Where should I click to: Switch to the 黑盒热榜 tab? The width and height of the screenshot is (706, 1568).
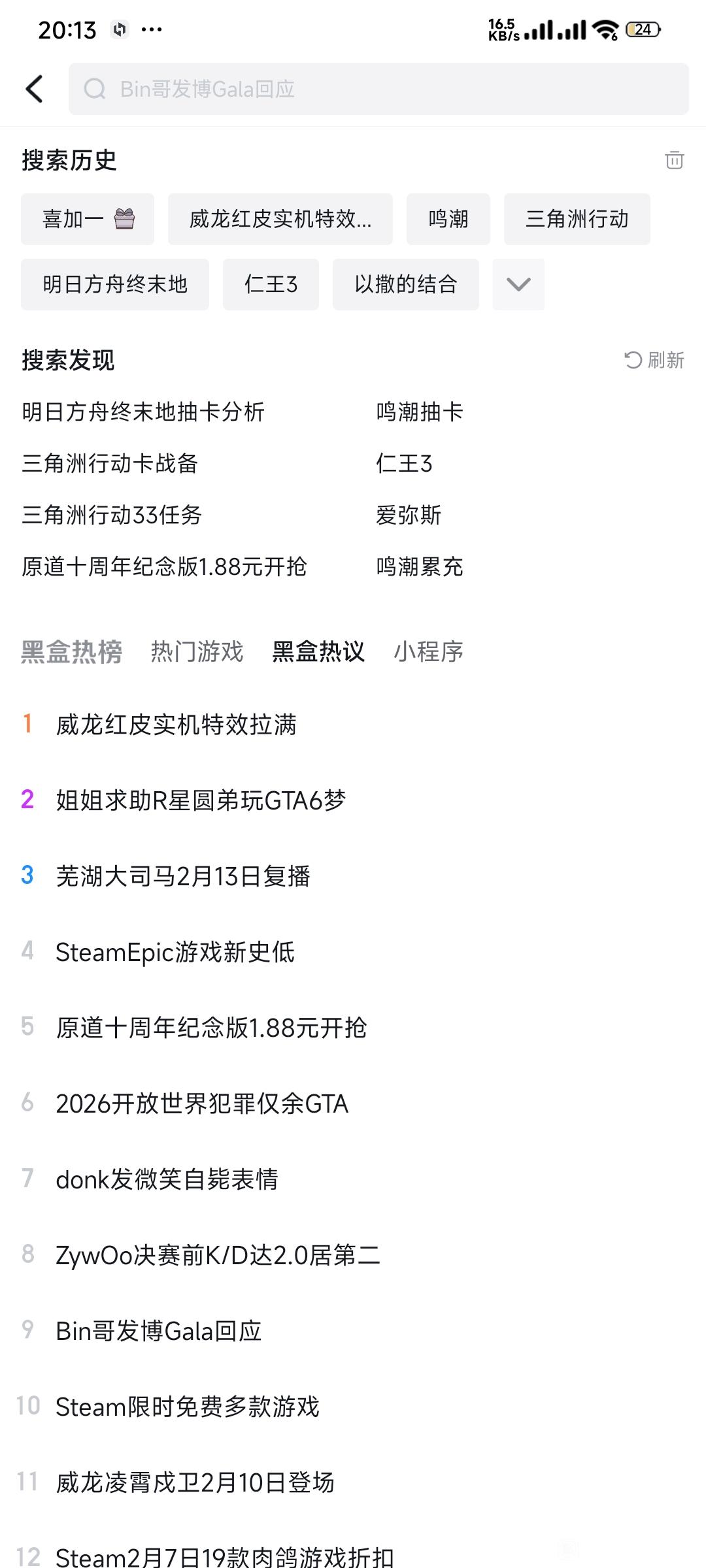click(x=72, y=652)
